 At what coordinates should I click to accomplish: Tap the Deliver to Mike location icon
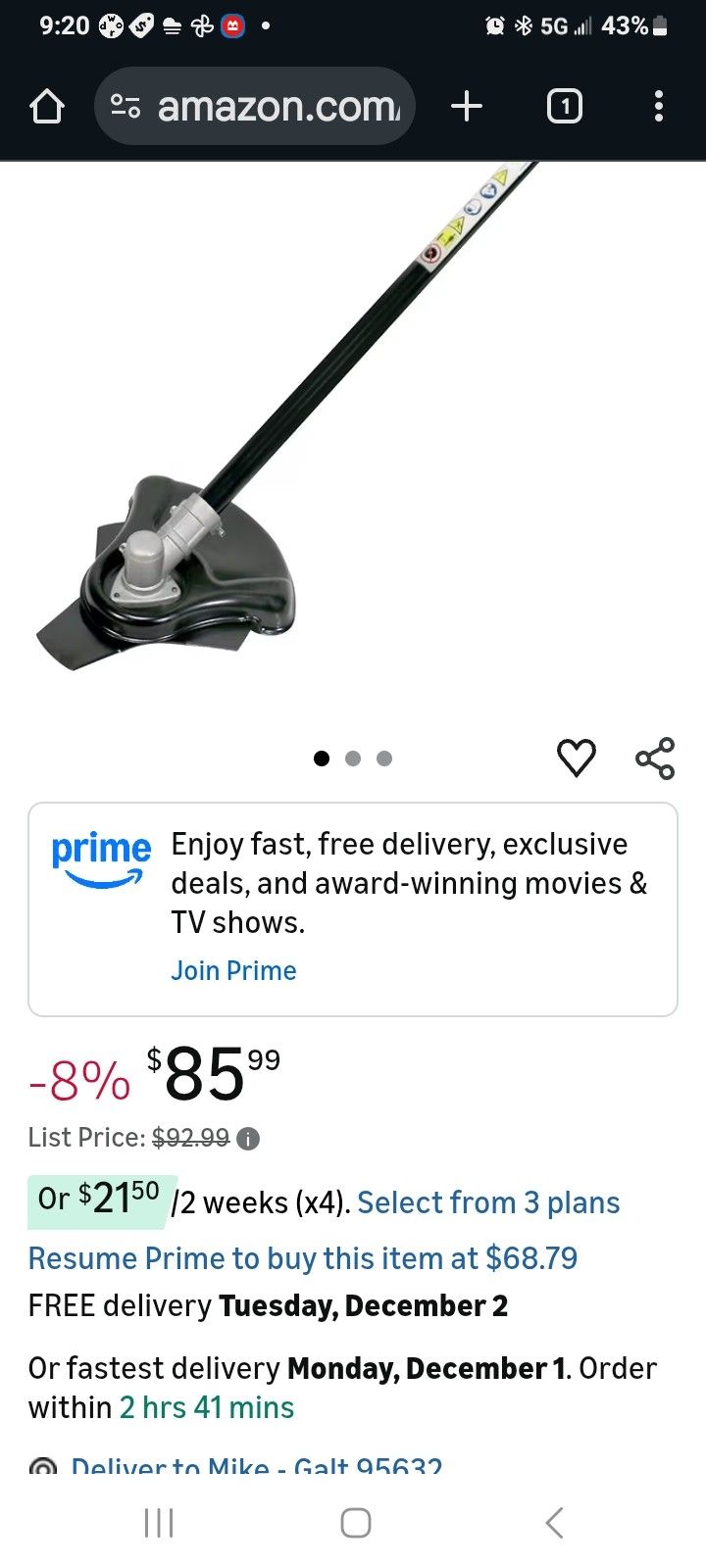point(42,1466)
